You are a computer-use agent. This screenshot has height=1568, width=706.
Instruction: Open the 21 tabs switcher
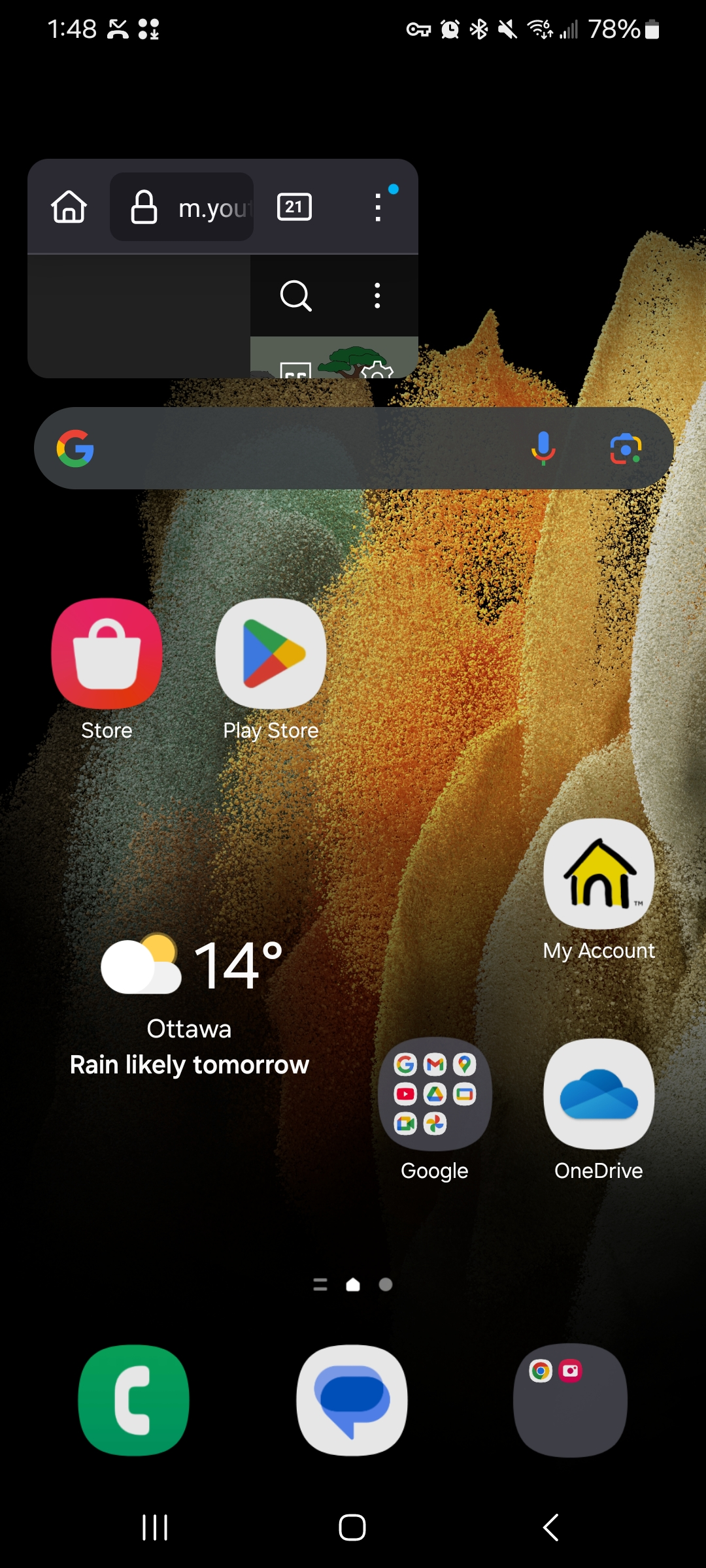pos(294,207)
